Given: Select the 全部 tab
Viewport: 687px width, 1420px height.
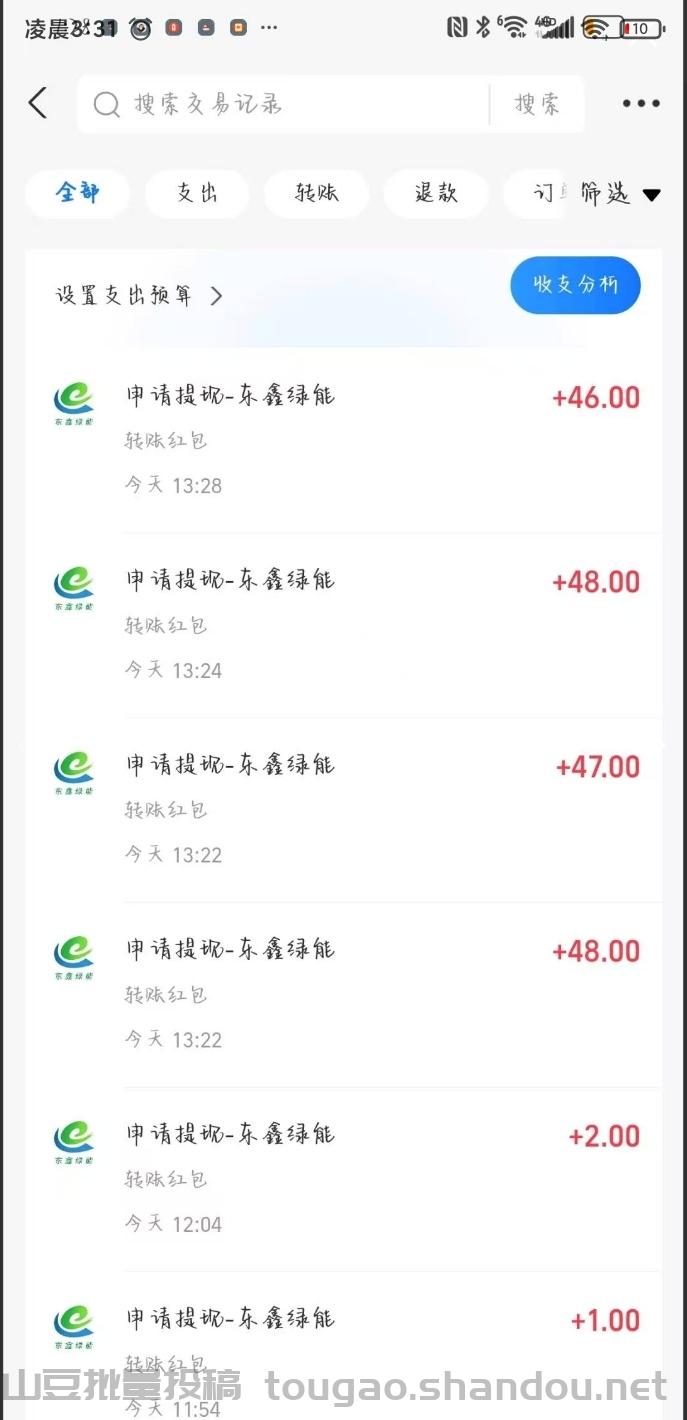Looking at the screenshot, I should (77, 193).
